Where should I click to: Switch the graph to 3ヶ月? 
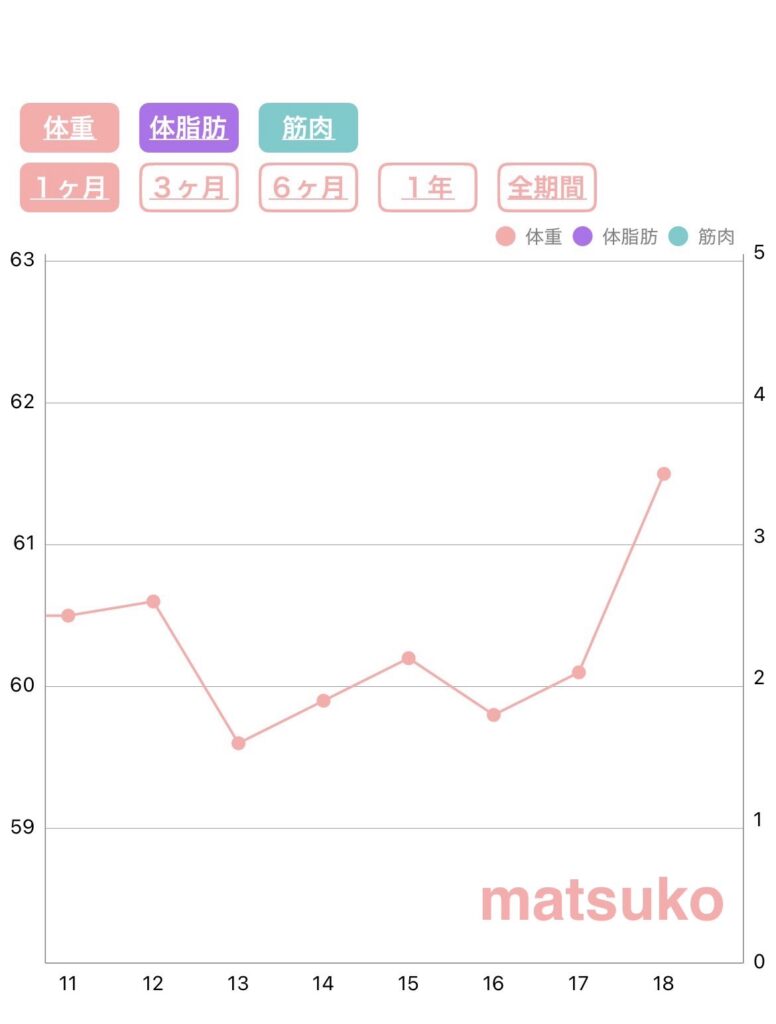tap(188, 187)
